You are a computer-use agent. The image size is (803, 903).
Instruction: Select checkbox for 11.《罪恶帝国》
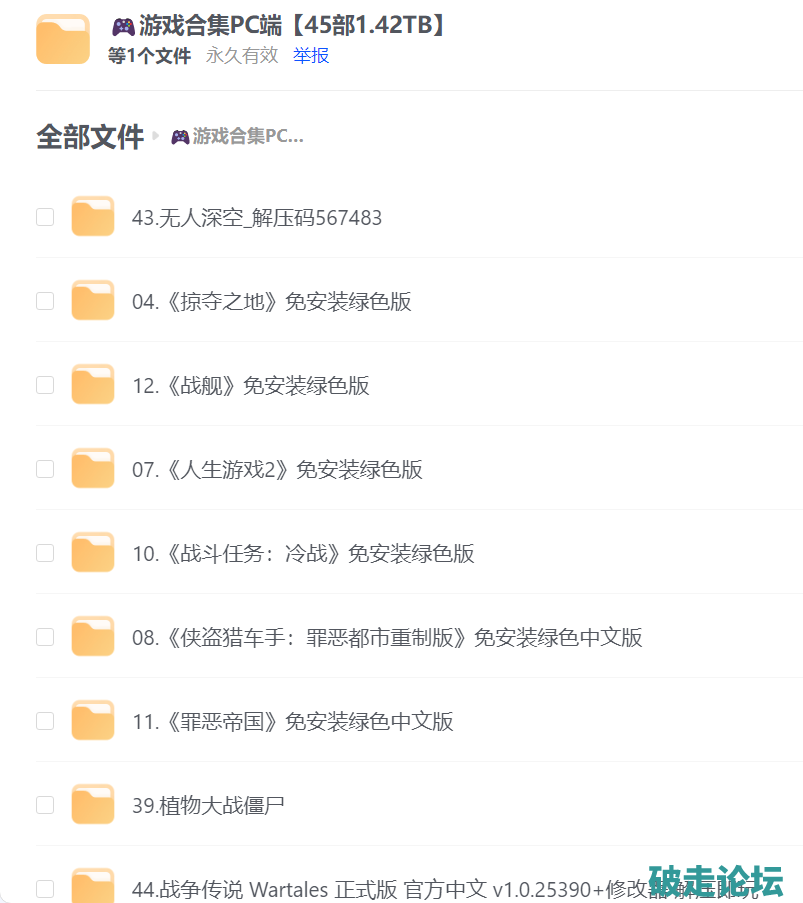coord(45,721)
